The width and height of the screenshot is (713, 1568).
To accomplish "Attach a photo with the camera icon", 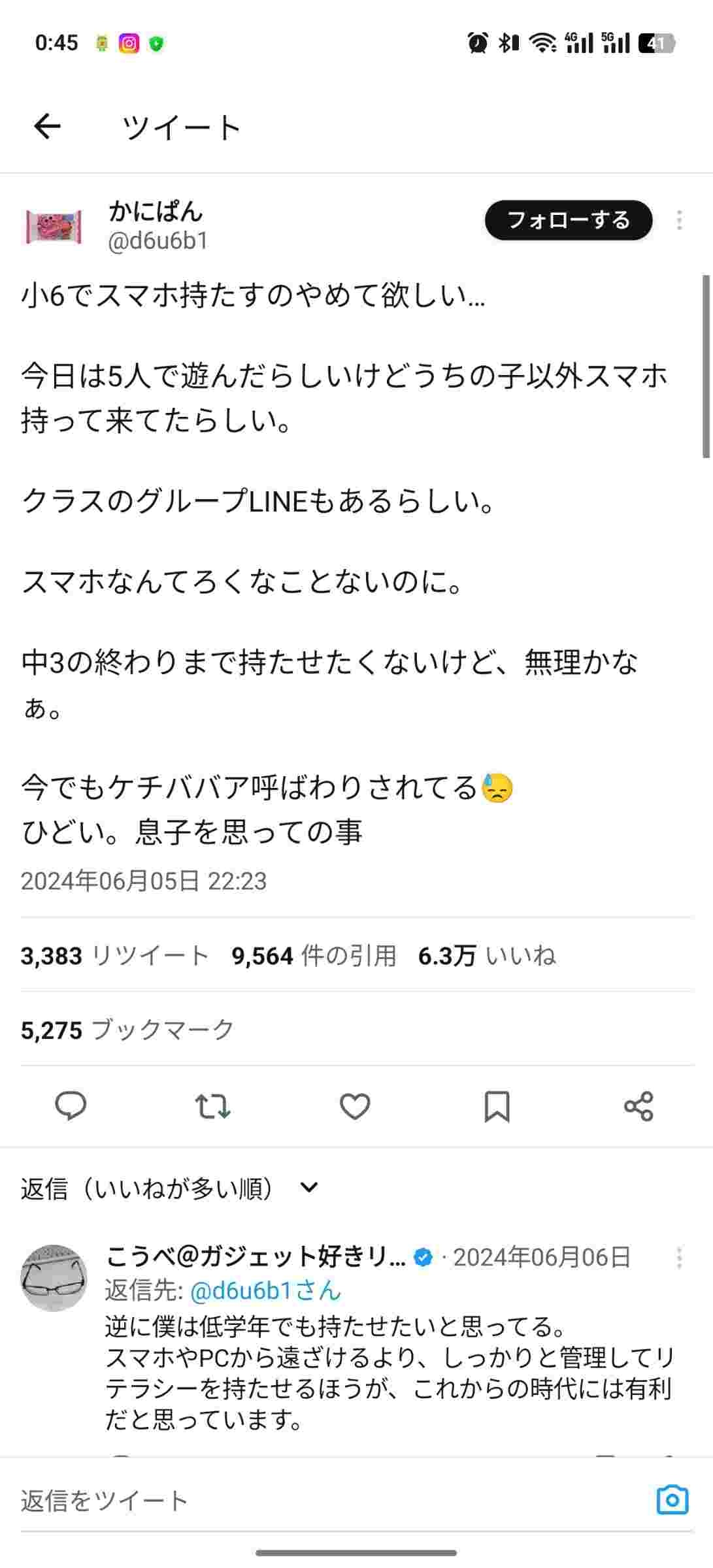I will click(x=672, y=1500).
